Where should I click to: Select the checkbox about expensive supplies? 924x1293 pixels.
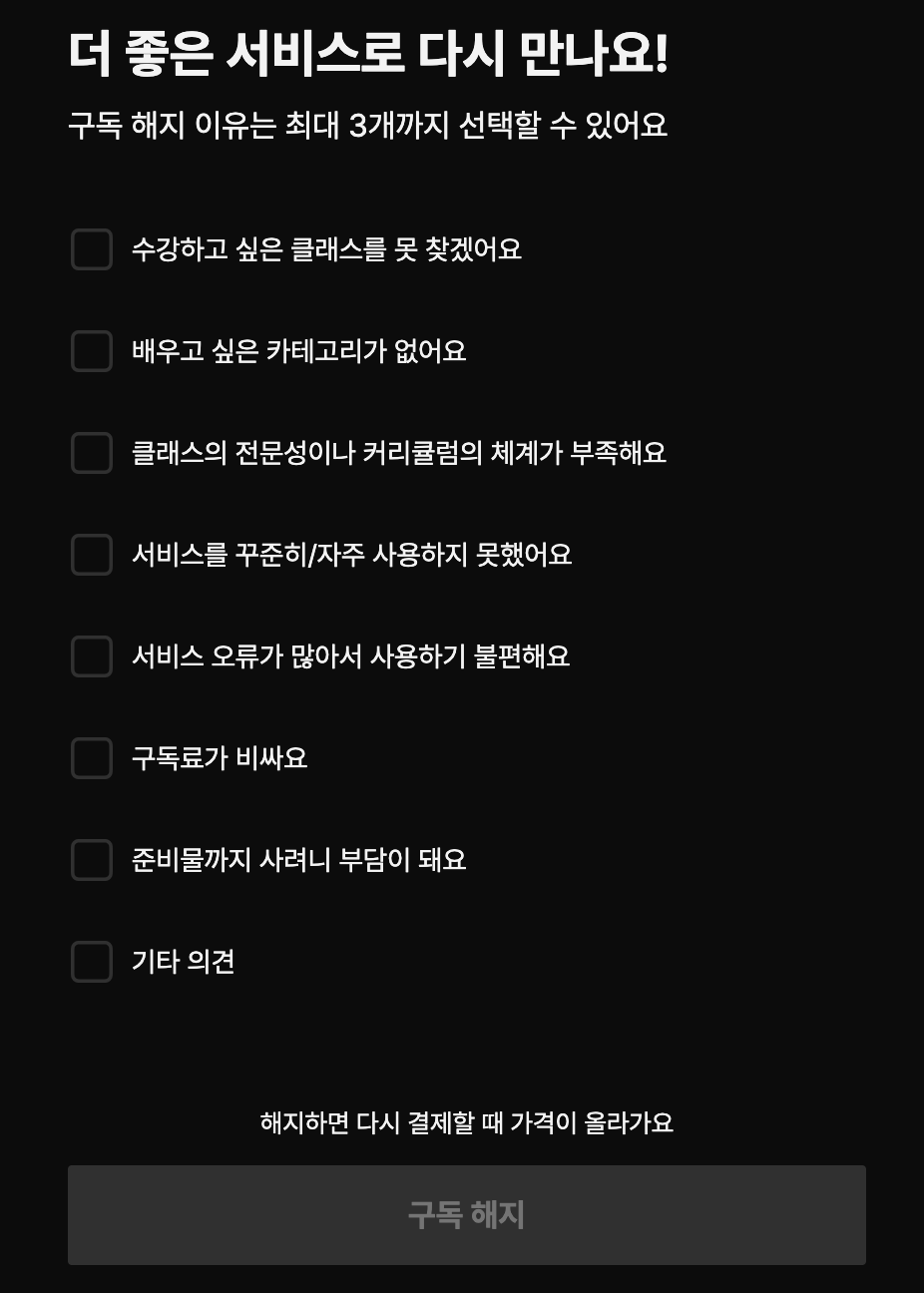pos(91,860)
